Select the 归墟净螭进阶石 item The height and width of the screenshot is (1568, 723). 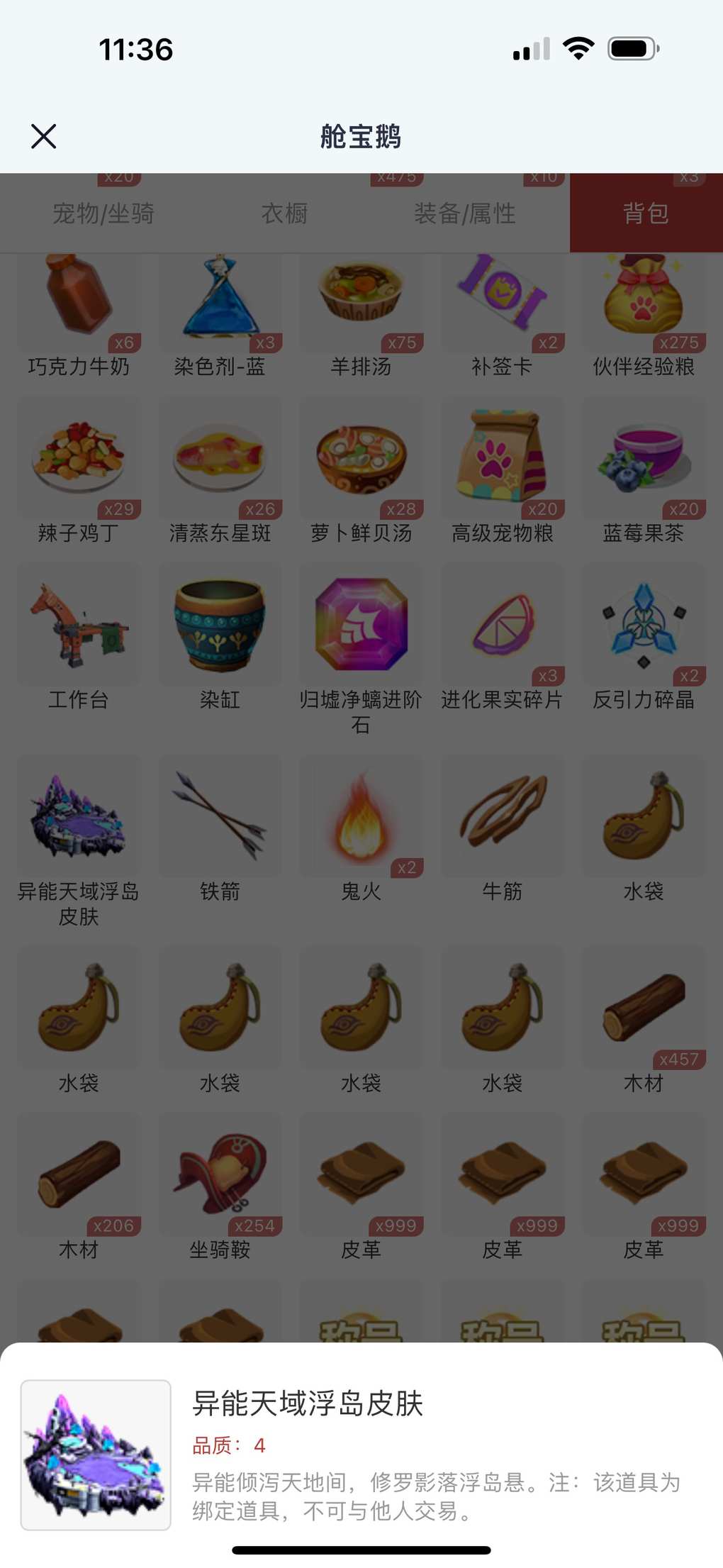coord(361,625)
